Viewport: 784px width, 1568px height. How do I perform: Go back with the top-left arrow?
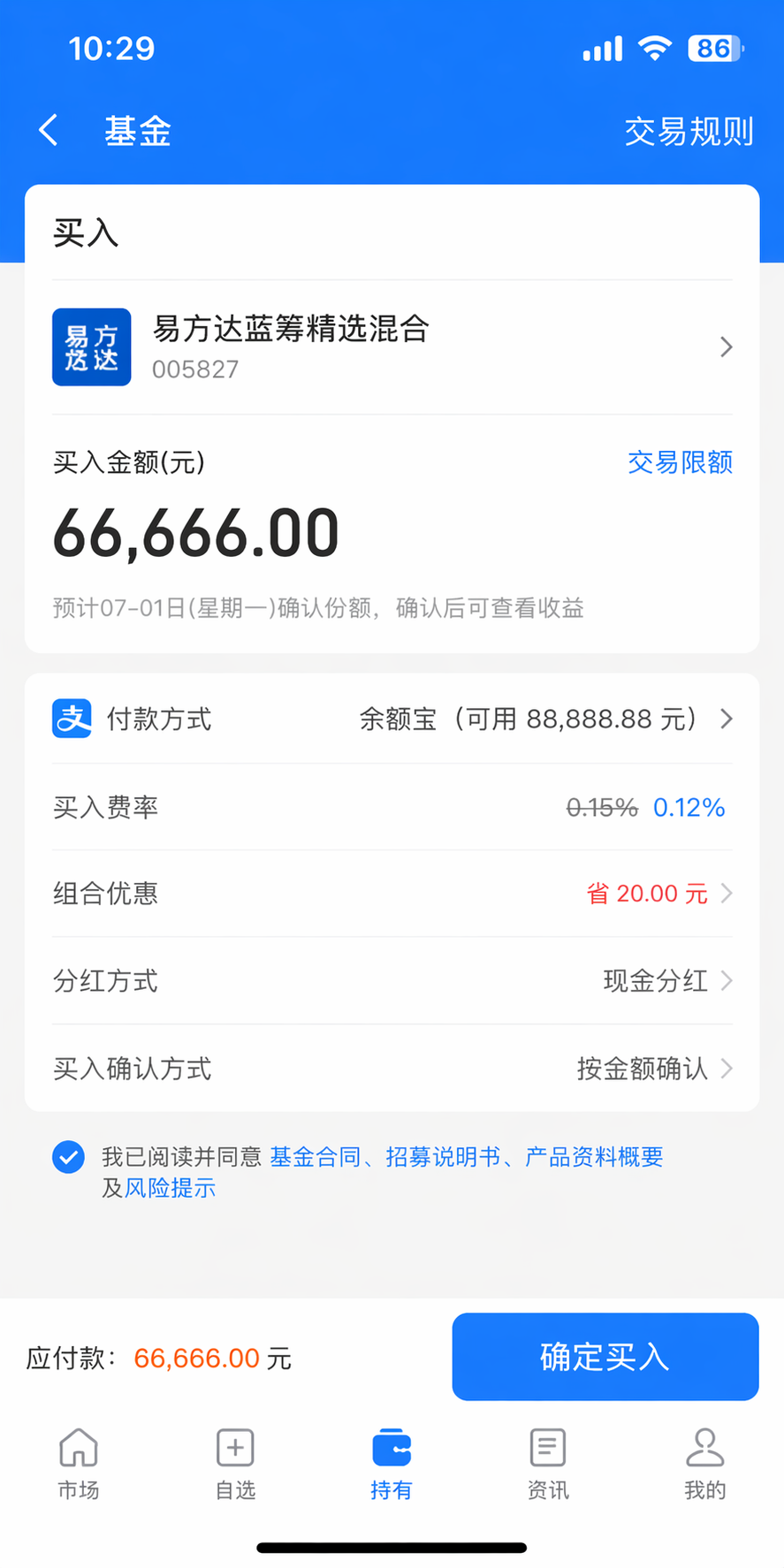[x=49, y=131]
